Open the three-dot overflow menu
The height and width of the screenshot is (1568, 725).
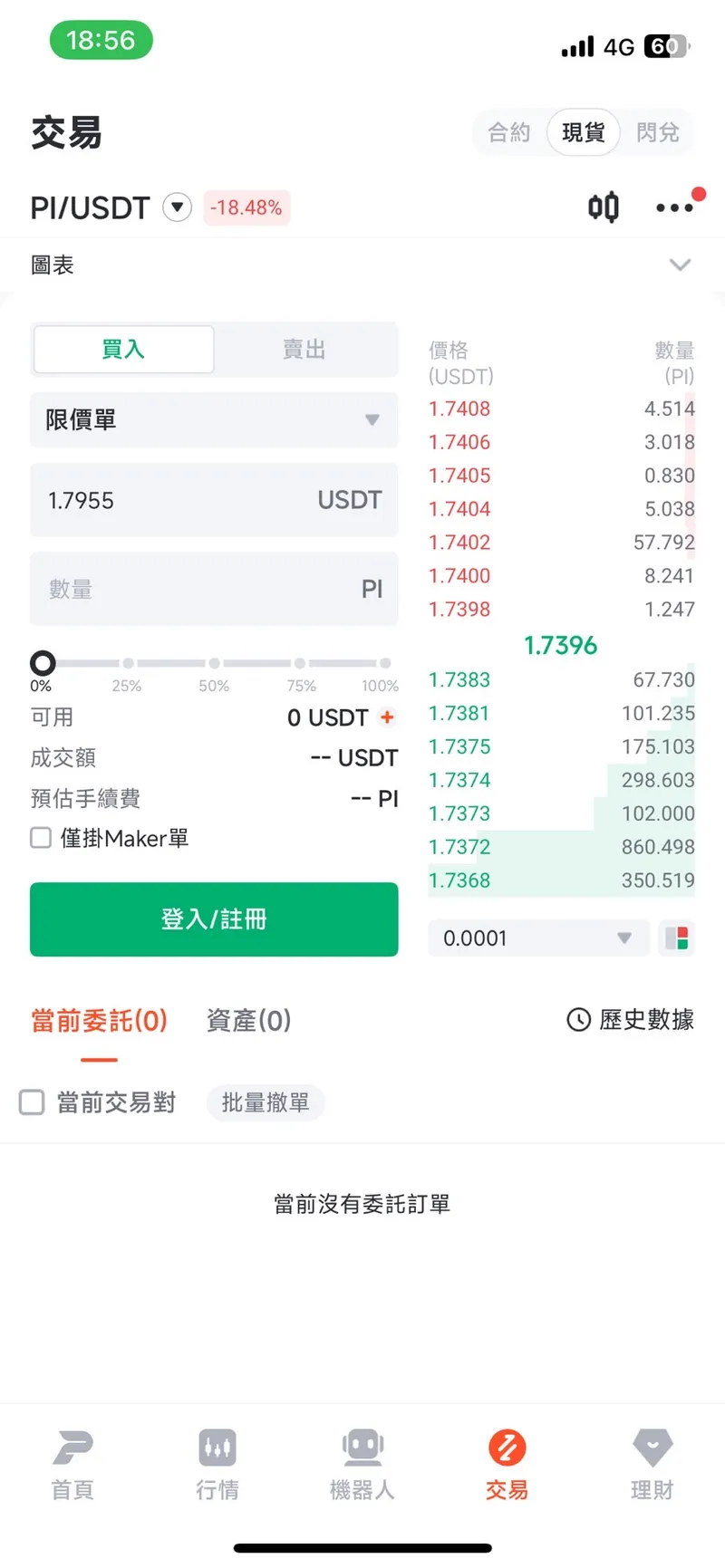tap(674, 207)
